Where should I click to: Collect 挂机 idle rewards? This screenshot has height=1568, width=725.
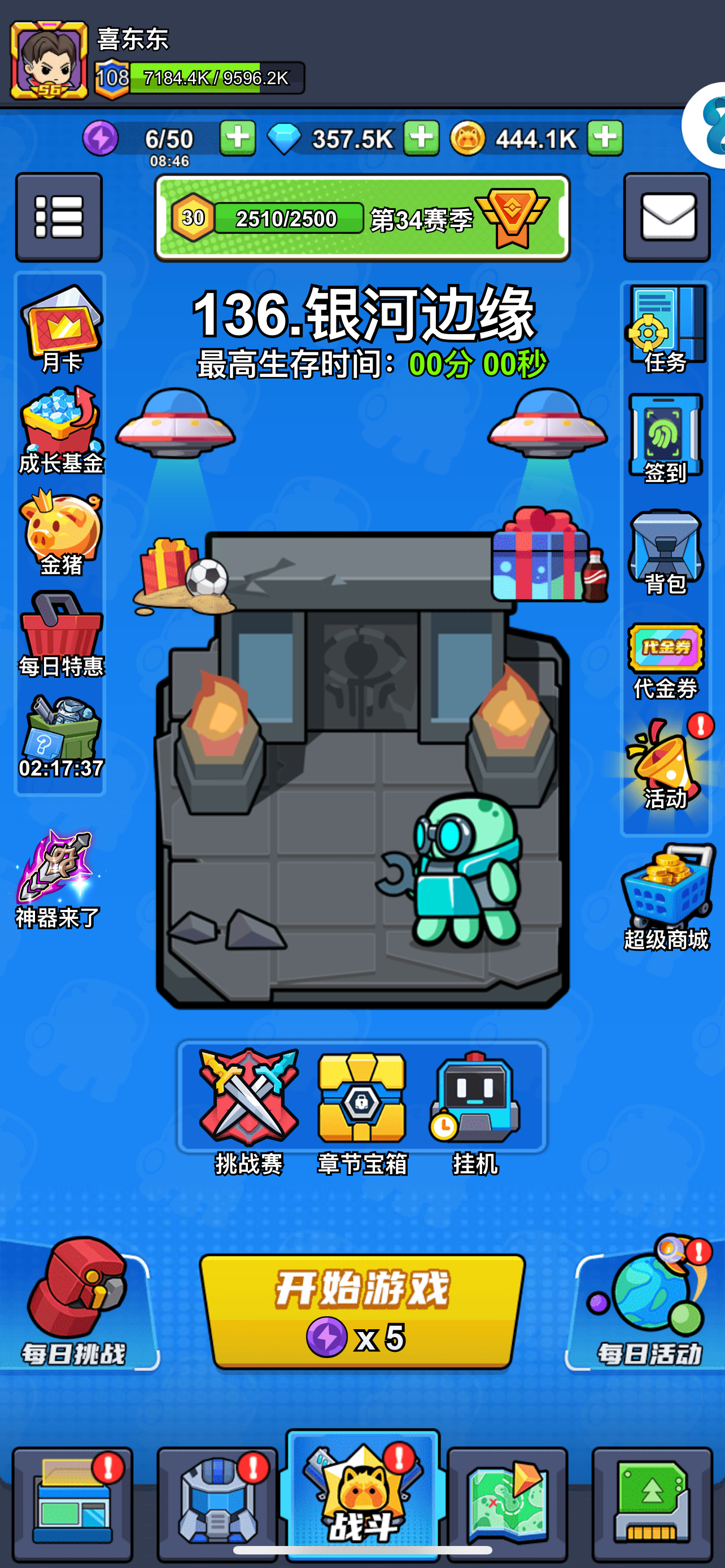[475, 1111]
